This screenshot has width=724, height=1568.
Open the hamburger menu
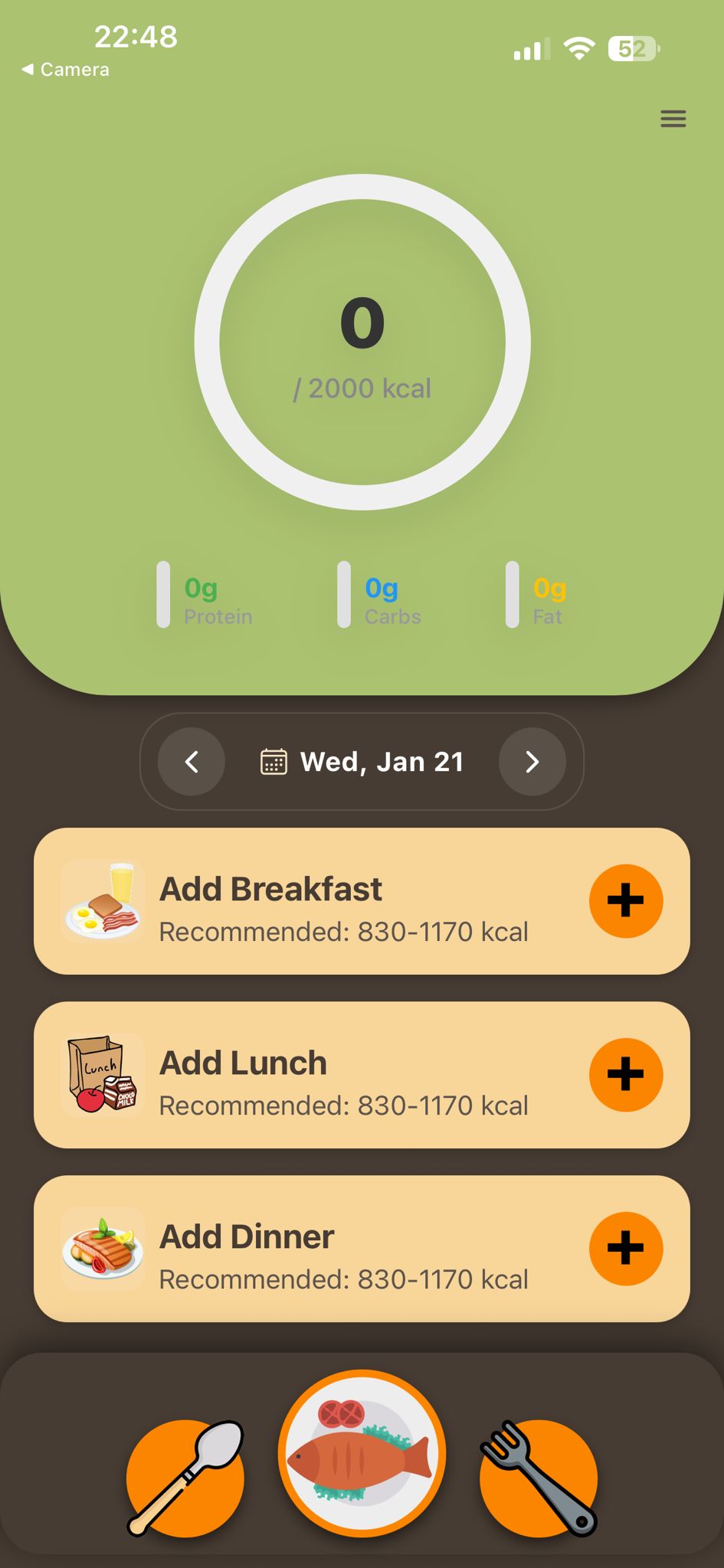(673, 119)
